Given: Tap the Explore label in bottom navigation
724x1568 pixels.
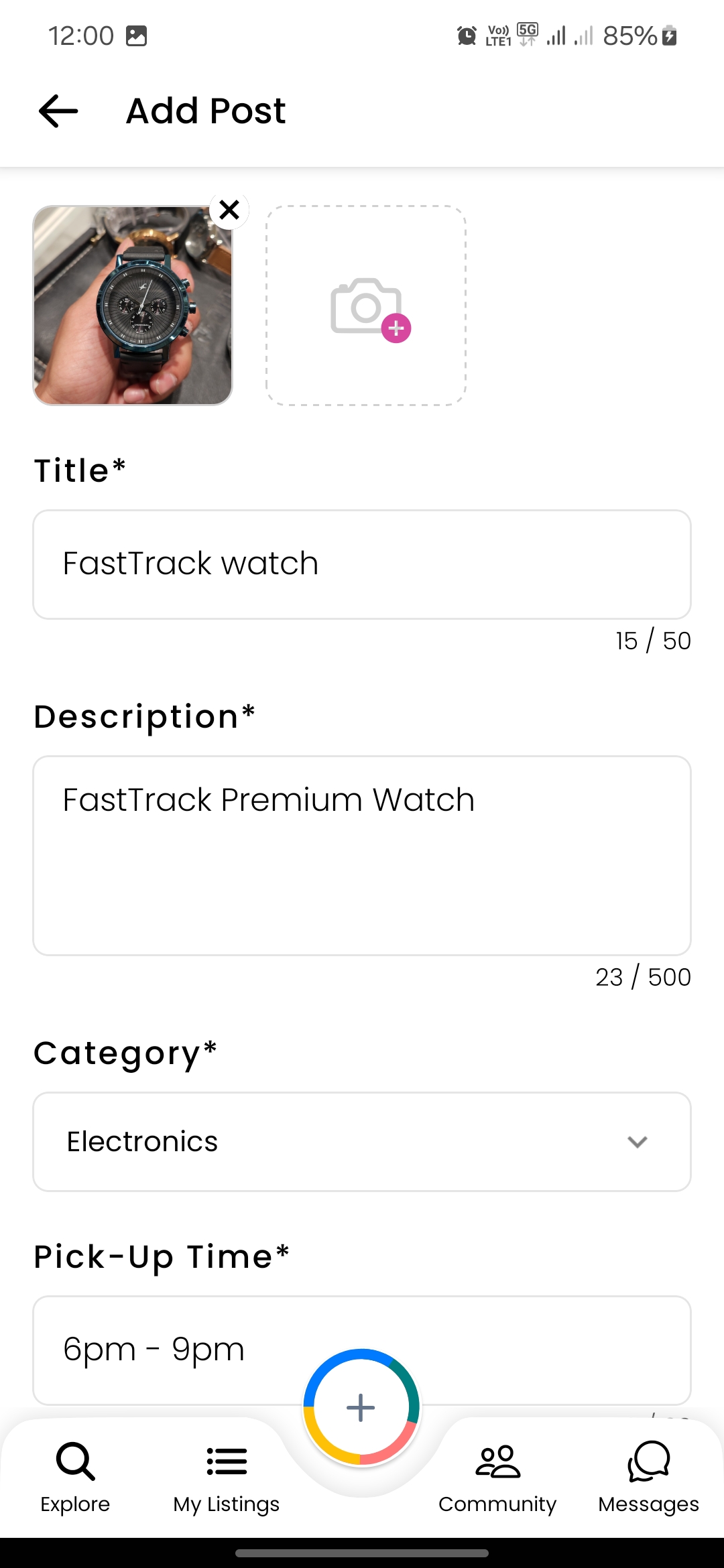Looking at the screenshot, I should pyautogui.click(x=74, y=1504).
